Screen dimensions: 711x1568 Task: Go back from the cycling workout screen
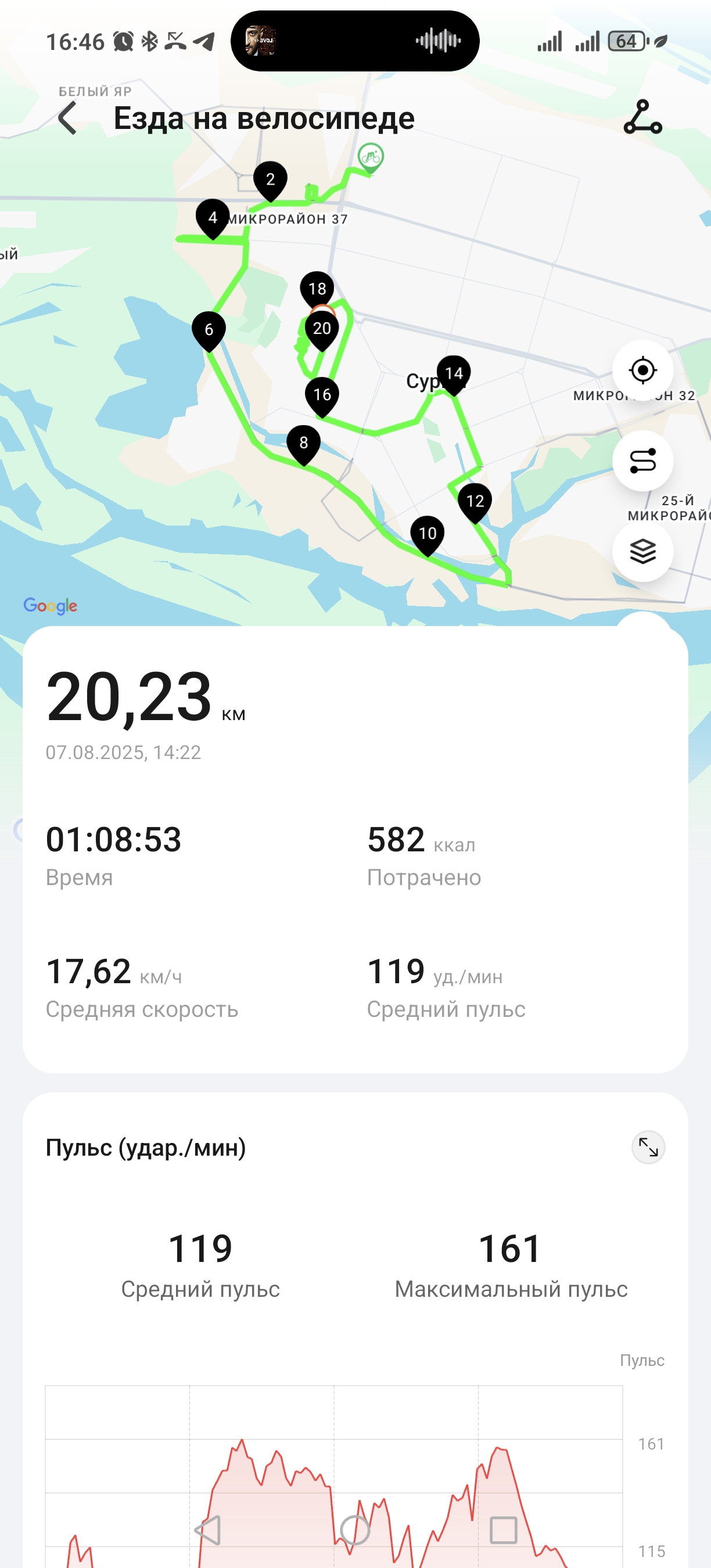point(67,117)
